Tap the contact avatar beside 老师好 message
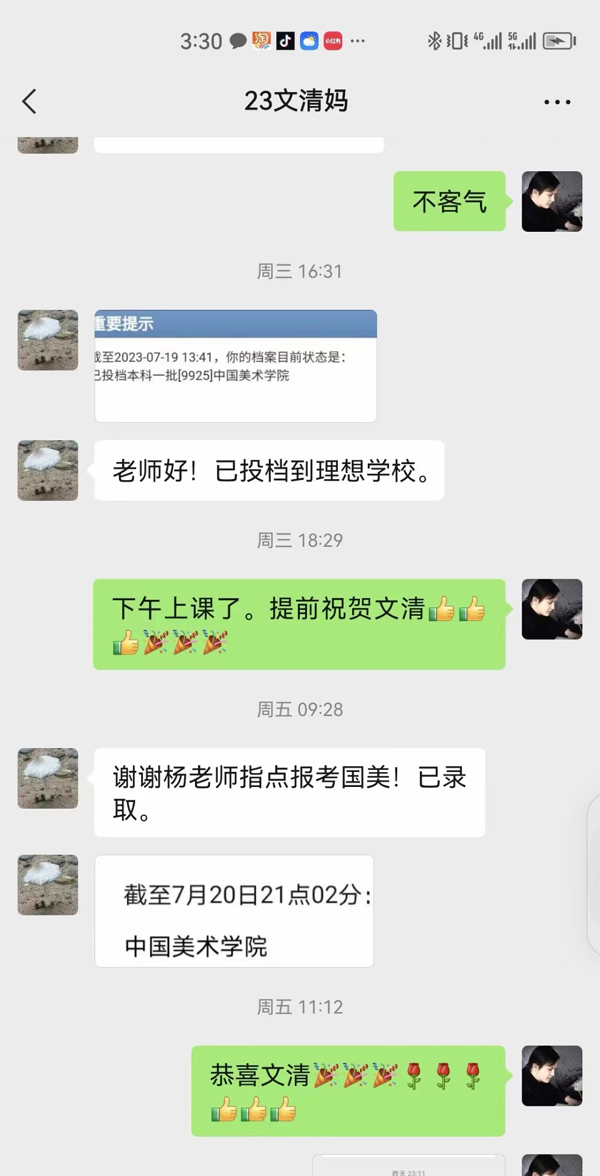 coord(48,471)
